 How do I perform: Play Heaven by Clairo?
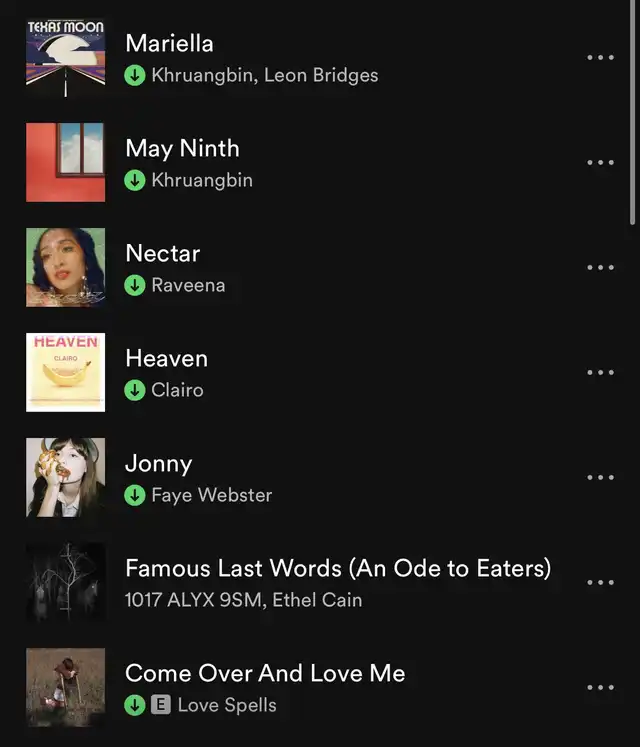tap(166, 358)
